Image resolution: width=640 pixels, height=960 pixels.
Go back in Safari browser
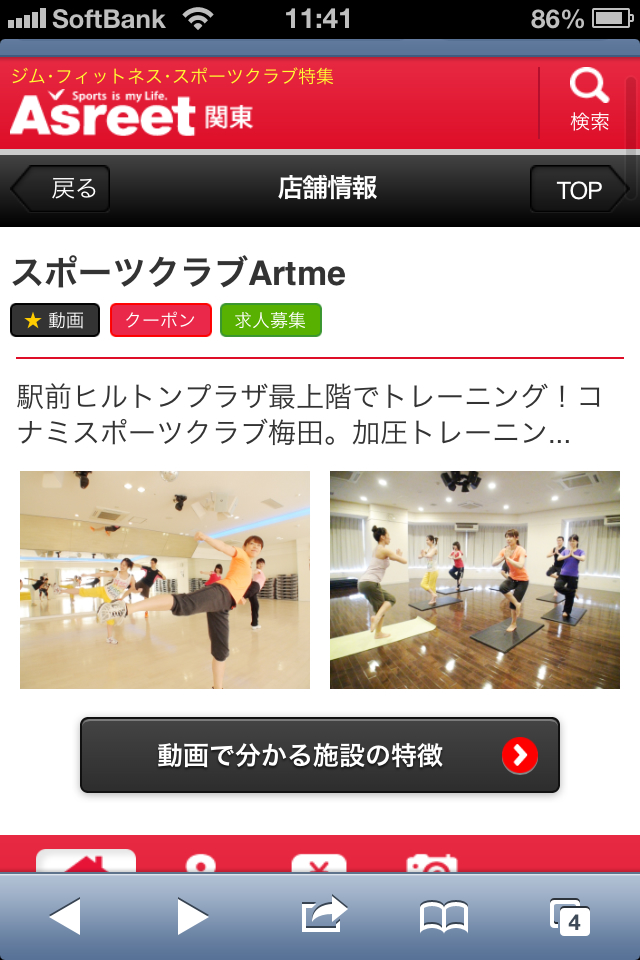point(65,916)
